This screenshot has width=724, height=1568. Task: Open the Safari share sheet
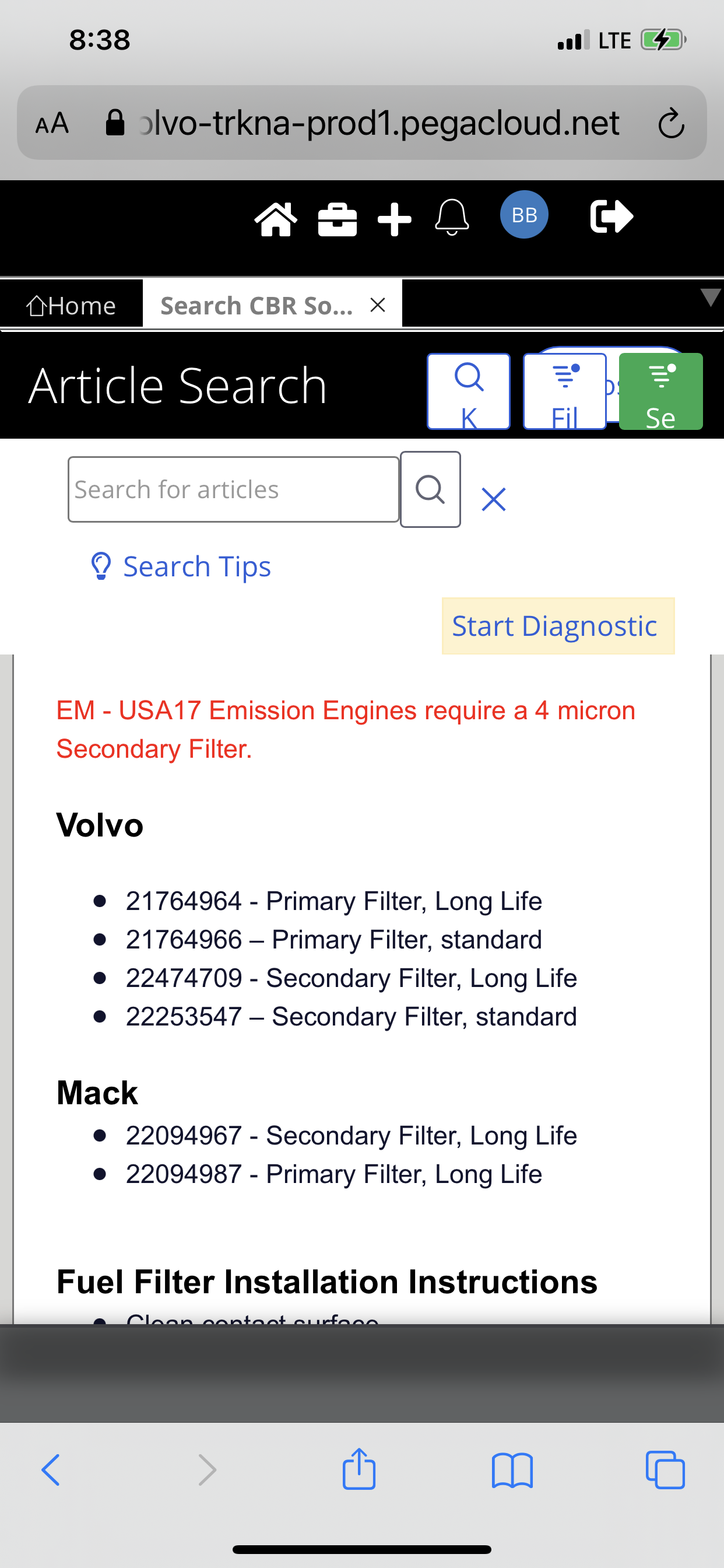coord(359,1468)
